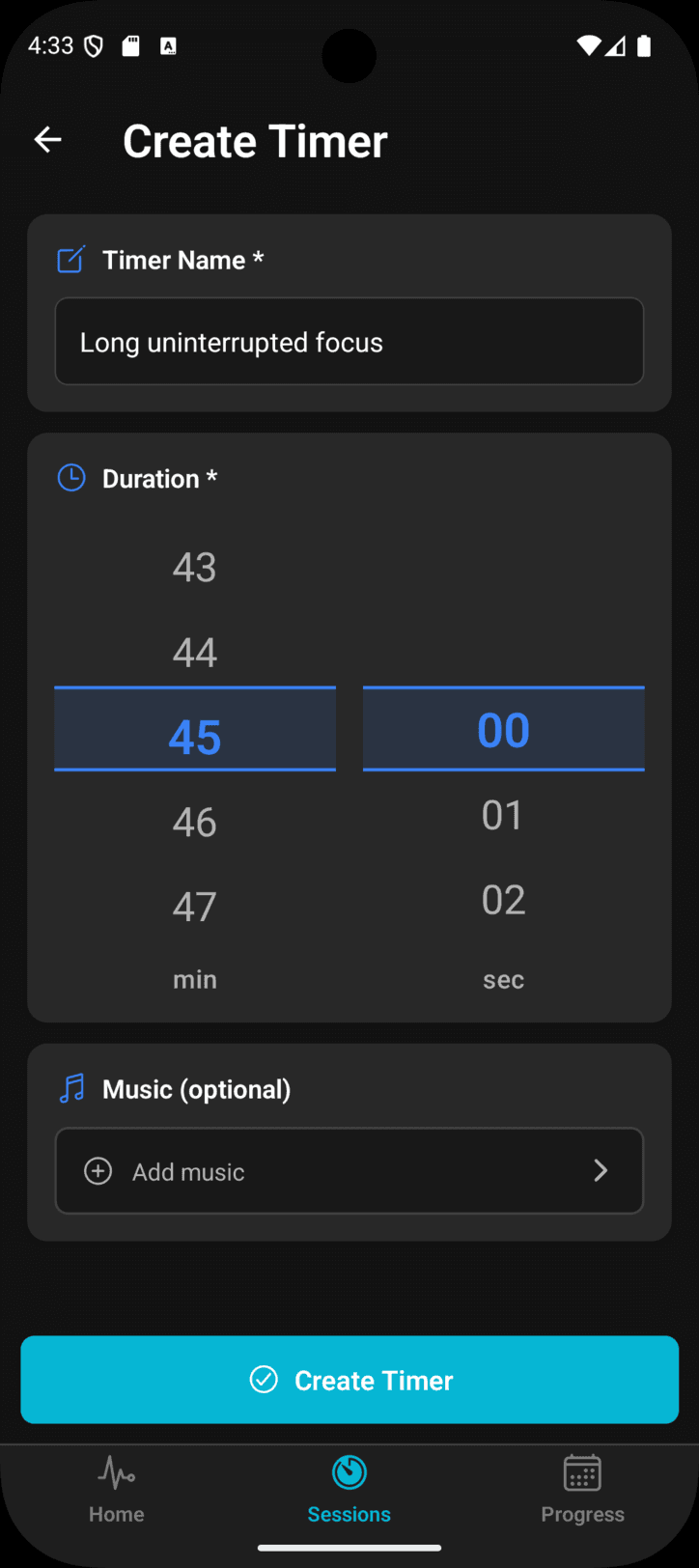Viewport: 699px width, 1568px height.
Task: Click the activity waveform Home icon
Action: 116,1474
